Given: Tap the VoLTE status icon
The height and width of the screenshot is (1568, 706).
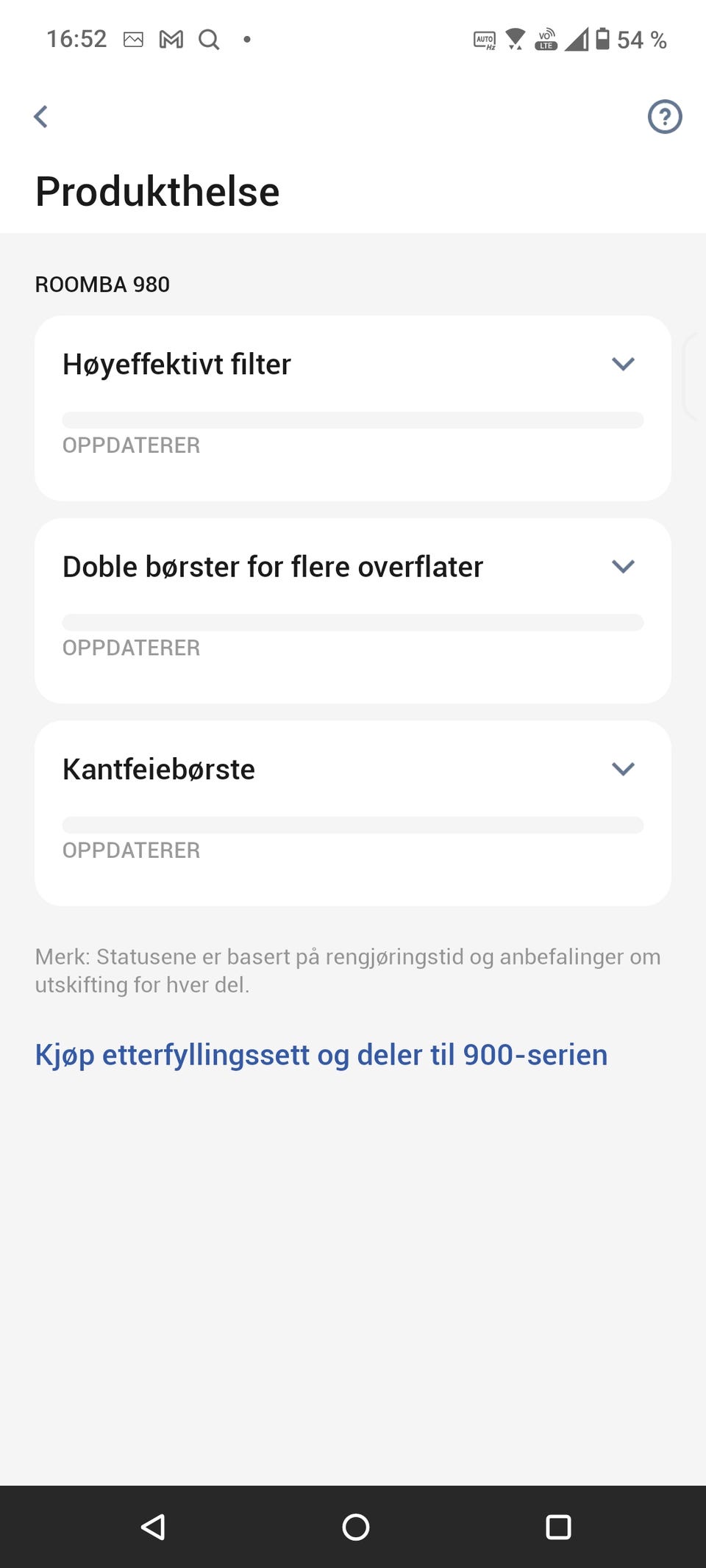Looking at the screenshot, I should (x=548, y=39).
